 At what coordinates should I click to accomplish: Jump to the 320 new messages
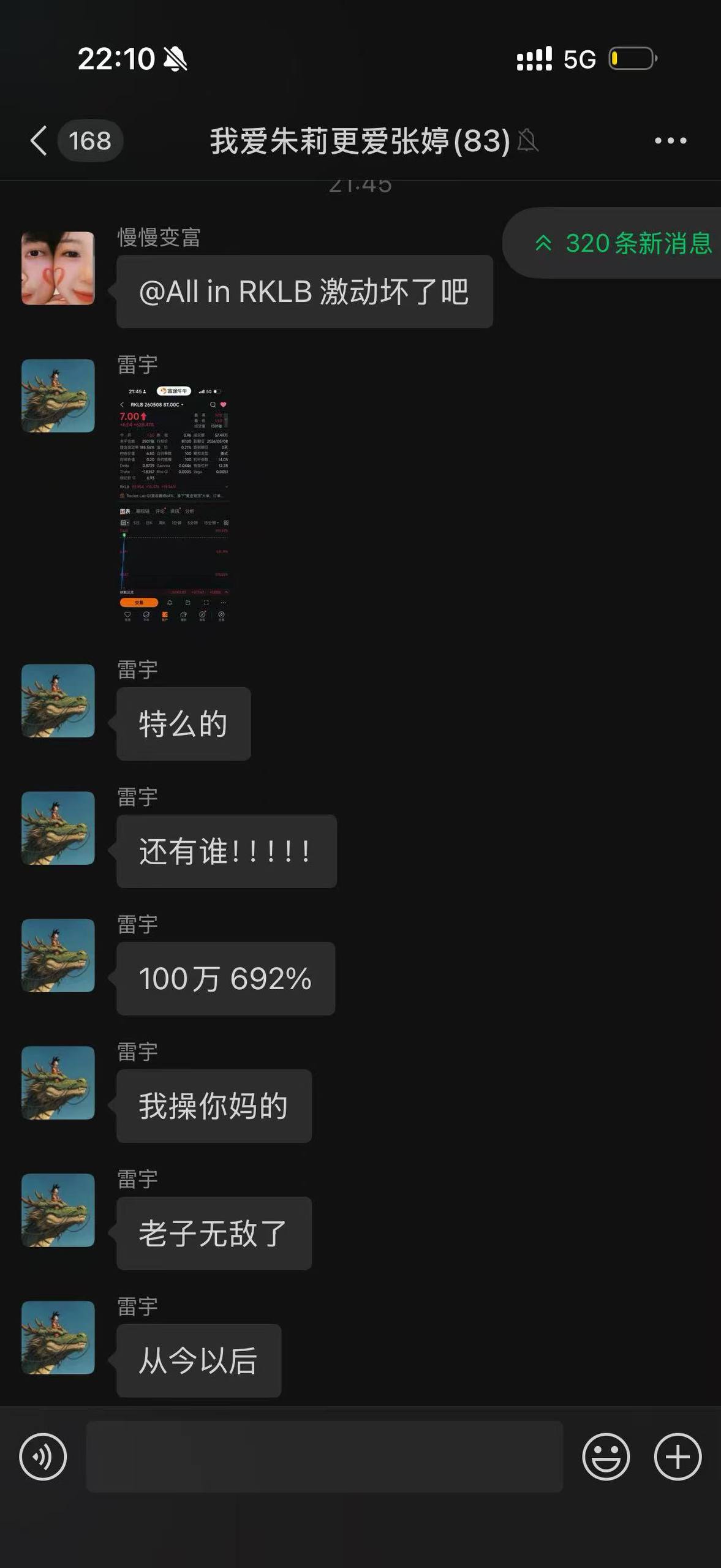click(613, 243)
